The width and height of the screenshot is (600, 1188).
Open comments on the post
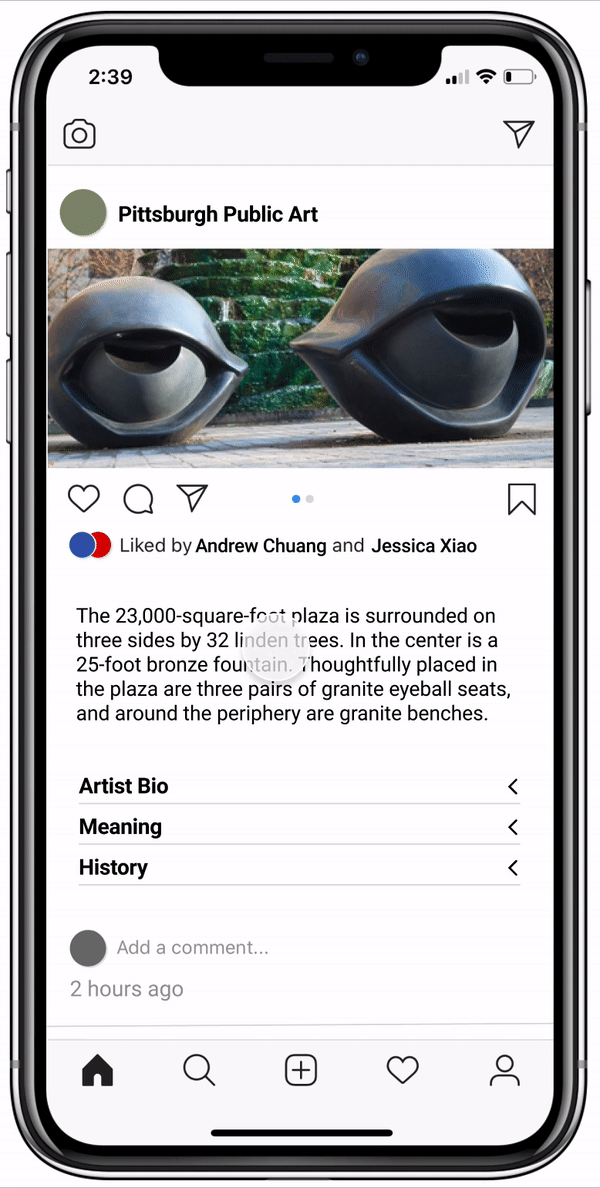pyautogui.click(x=138, y=499)
